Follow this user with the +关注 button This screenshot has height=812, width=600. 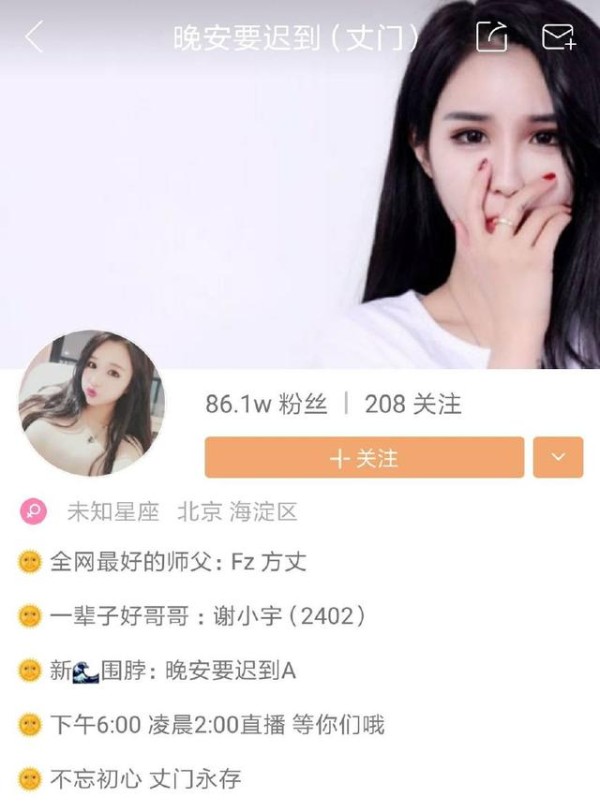[364, 457]
